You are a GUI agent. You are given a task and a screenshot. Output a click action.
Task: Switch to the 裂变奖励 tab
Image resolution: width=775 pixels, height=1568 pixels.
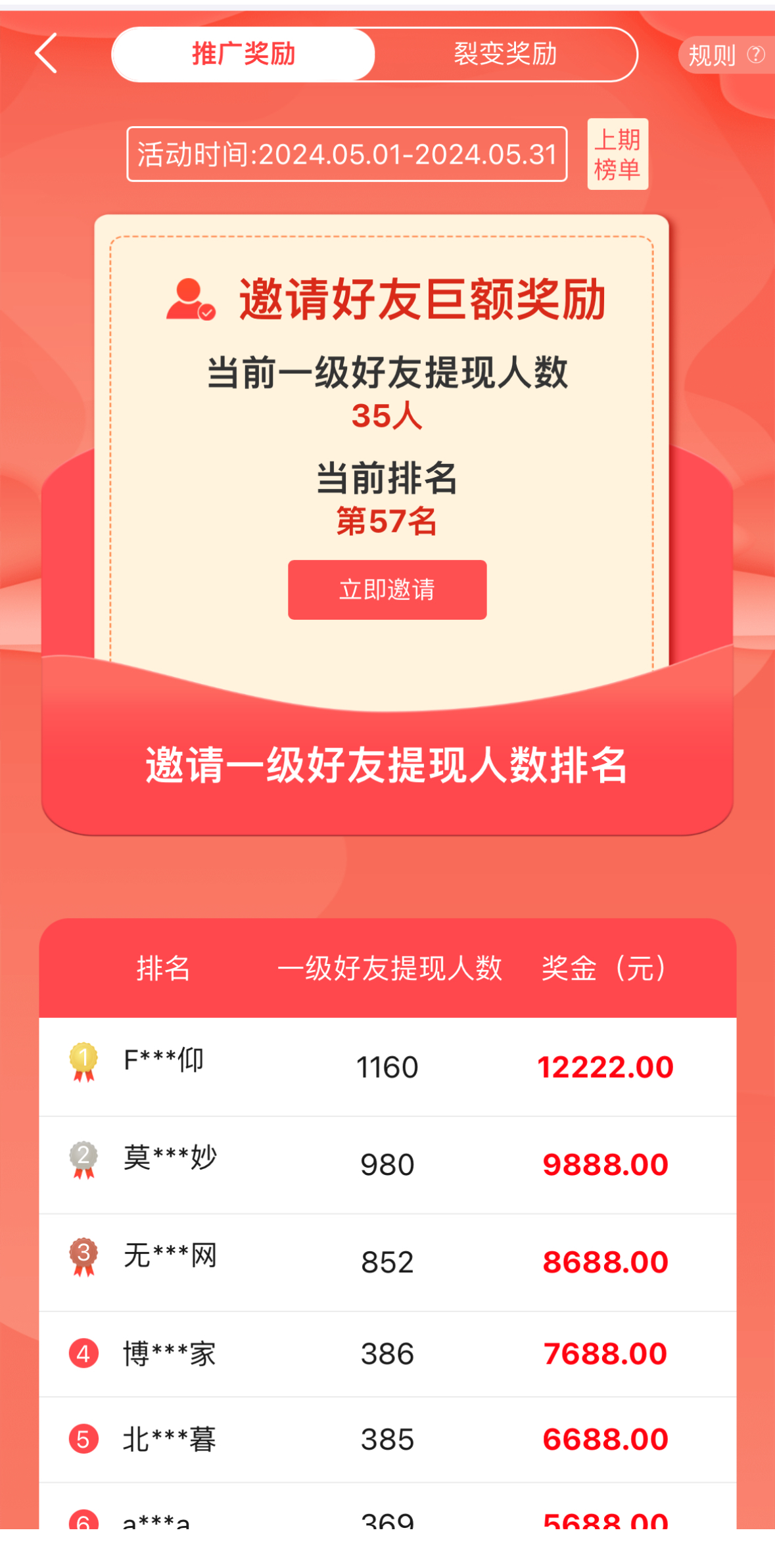pos(505,54)
